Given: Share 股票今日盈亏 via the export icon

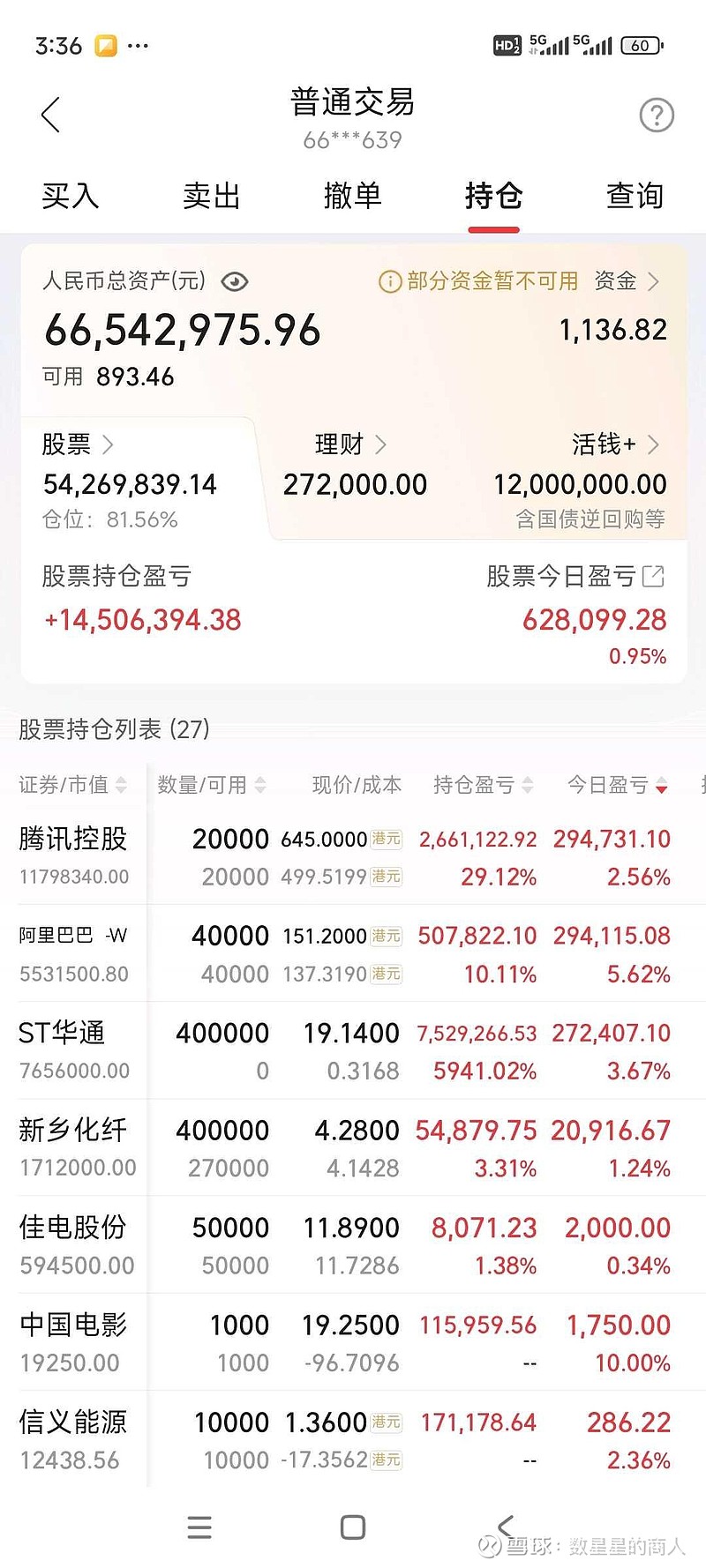Looking at the screenshot, I should pyautogui.click(x=653, y=577).
